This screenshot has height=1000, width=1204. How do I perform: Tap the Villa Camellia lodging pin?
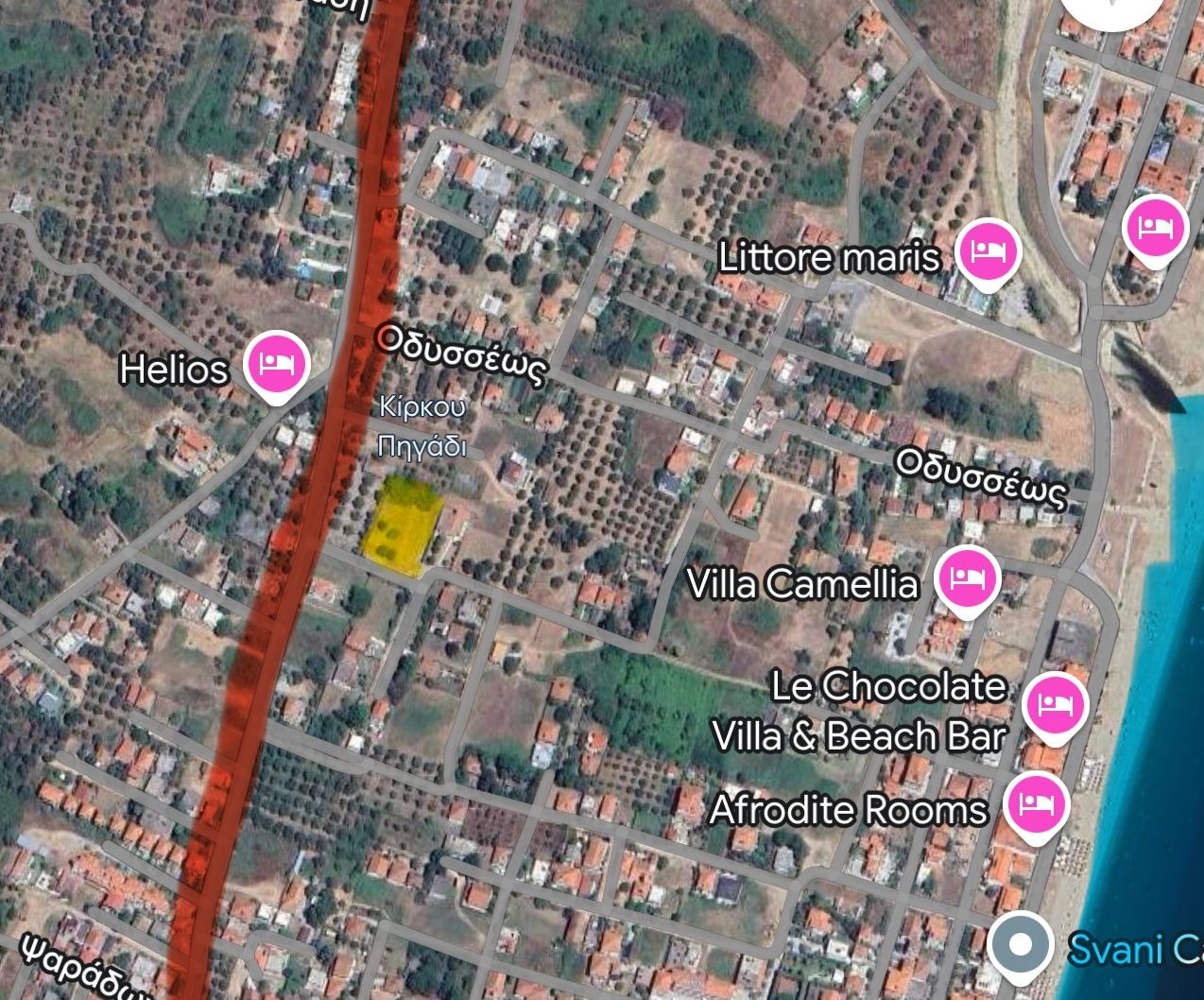click(967, 578)
